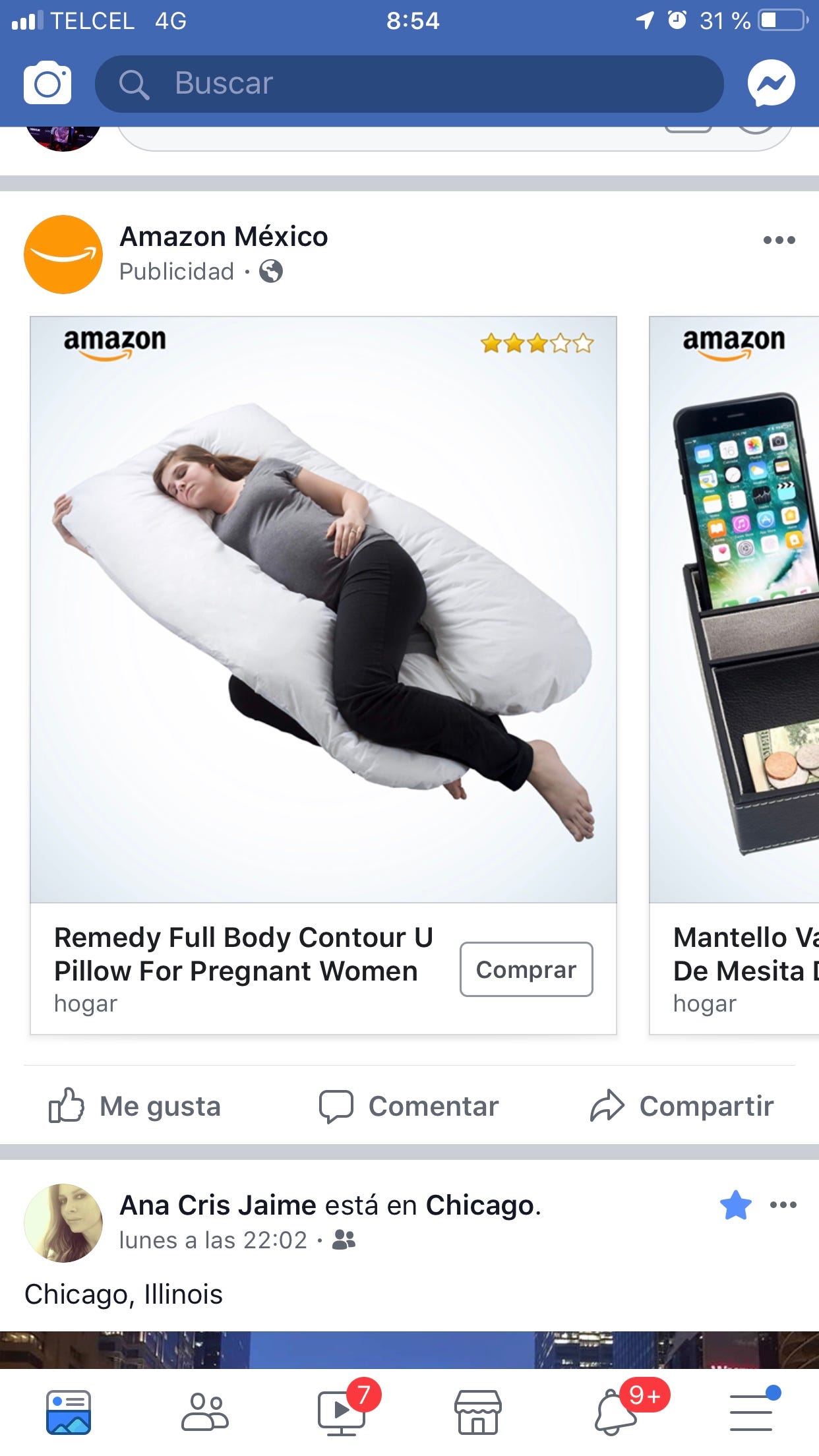Share the Amazon México ad
The image size is (819, 1456).
coord(682,1106)
